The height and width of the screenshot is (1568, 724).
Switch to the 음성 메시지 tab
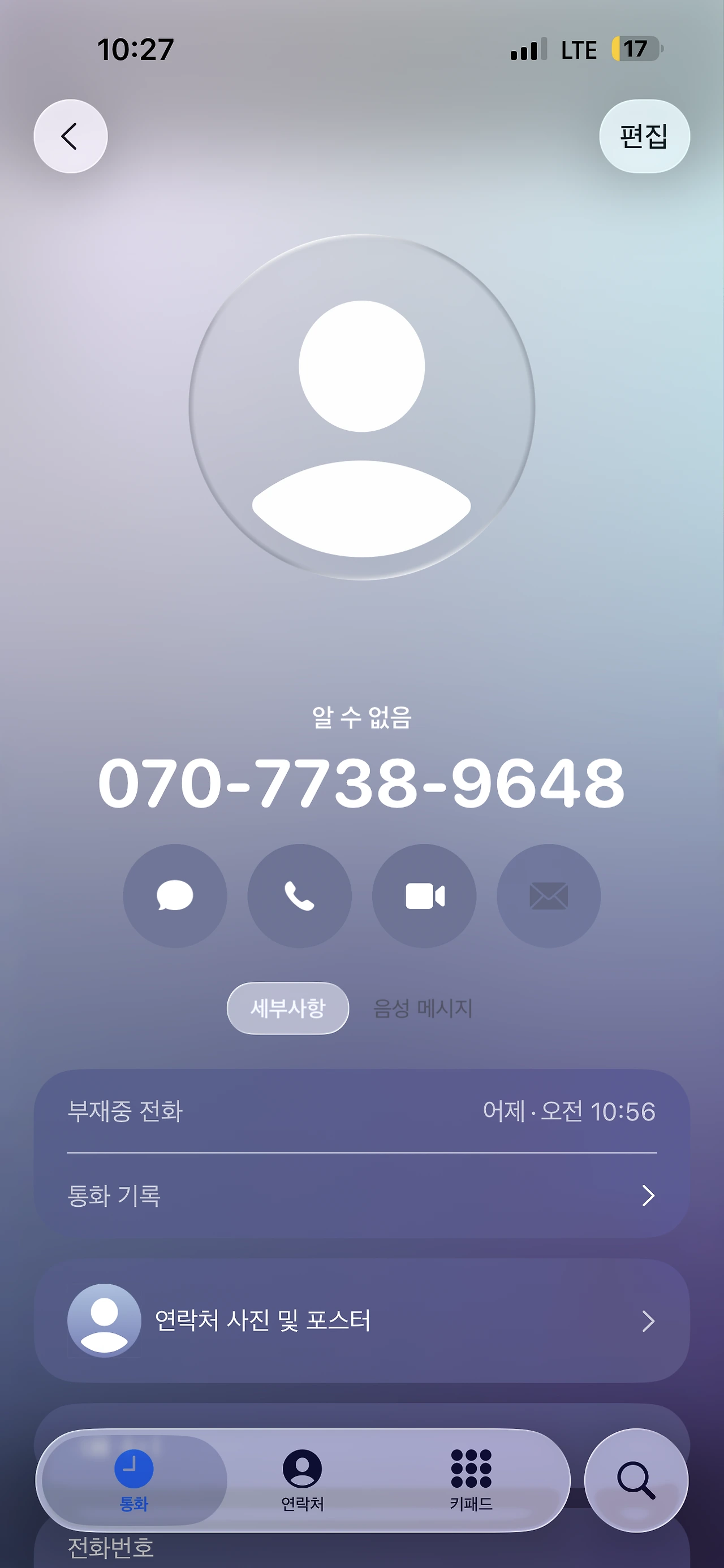[423, 1008]
